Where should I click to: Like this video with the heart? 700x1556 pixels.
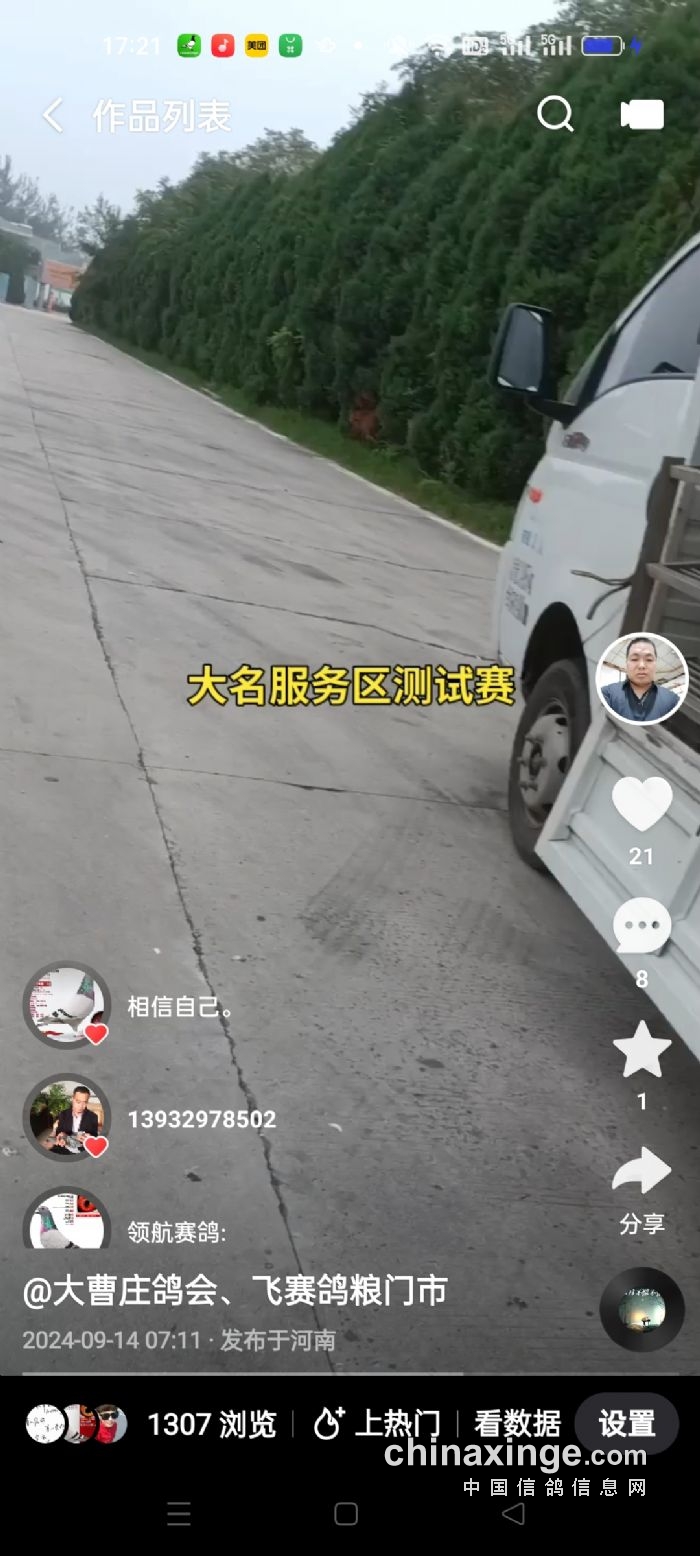point(641,805)
